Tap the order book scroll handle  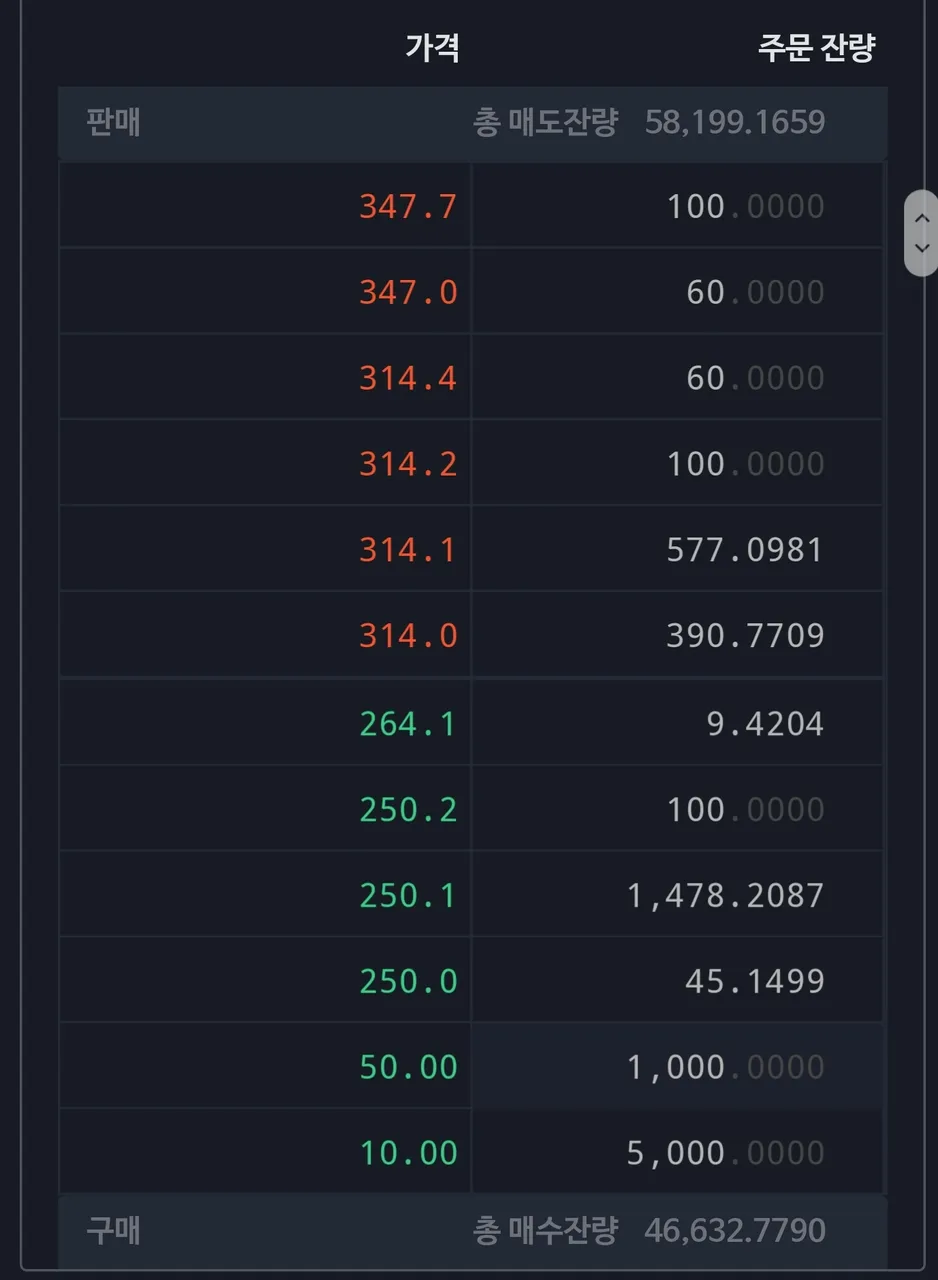coord(921,233)
